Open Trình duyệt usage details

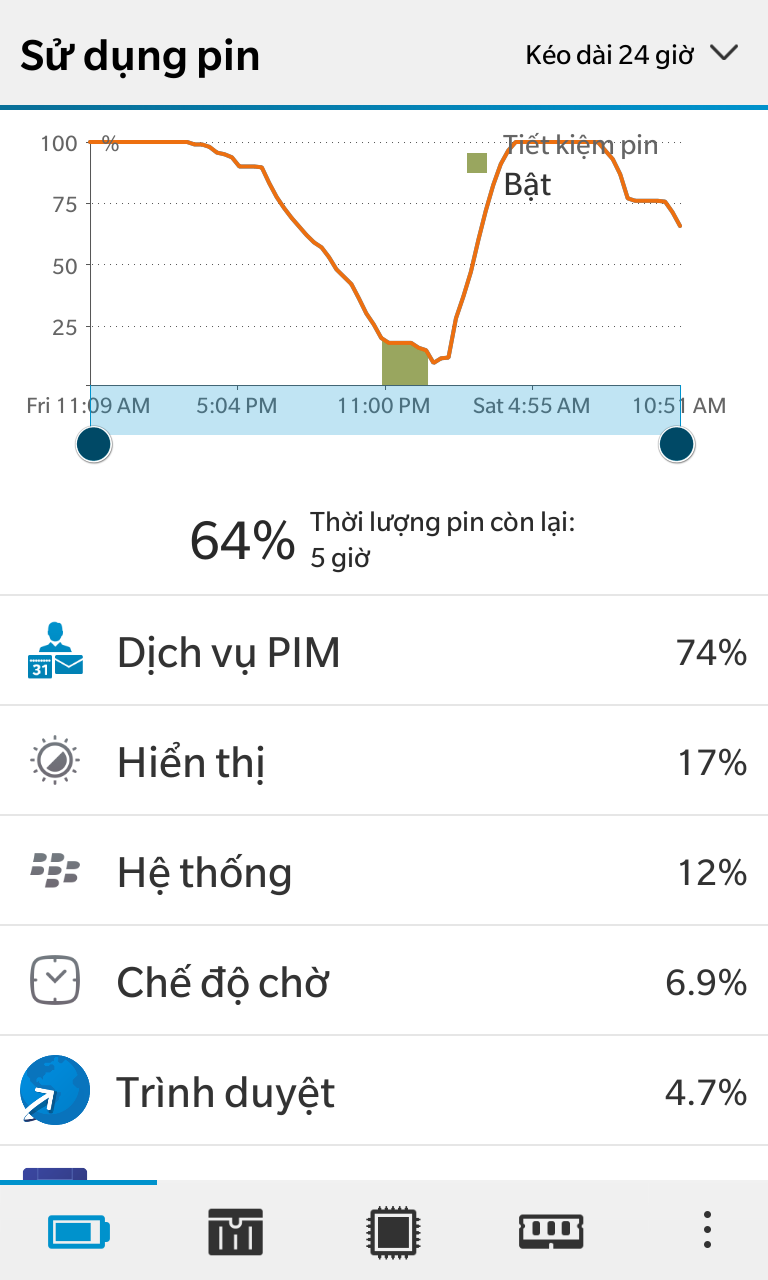(x=384, y=1091)
